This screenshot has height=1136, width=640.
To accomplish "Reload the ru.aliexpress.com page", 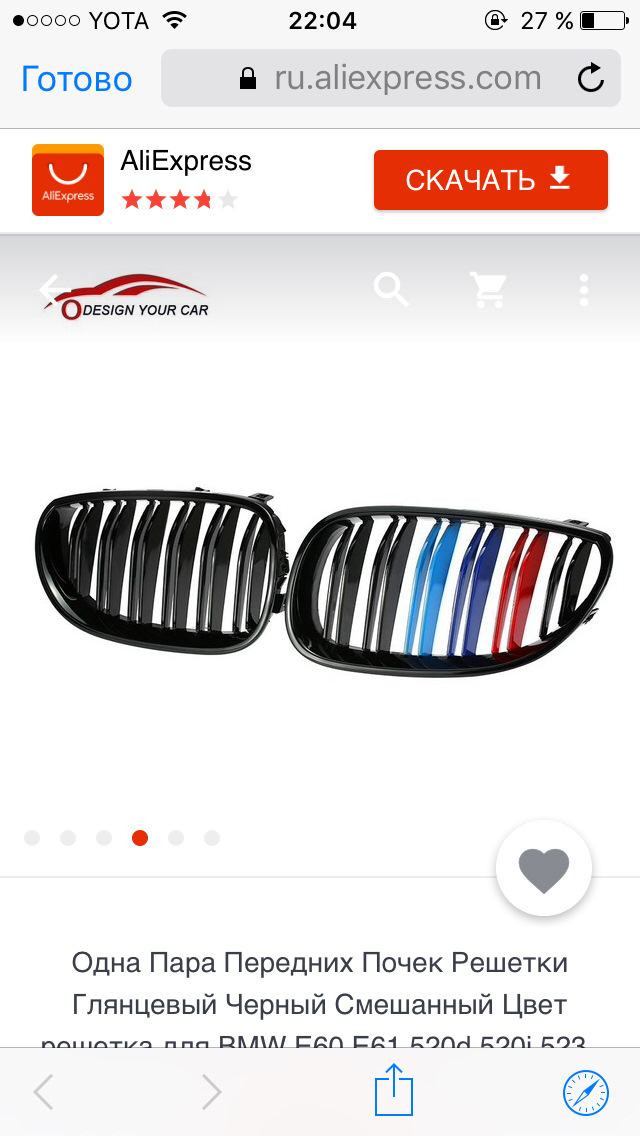I will coord(591,78).
